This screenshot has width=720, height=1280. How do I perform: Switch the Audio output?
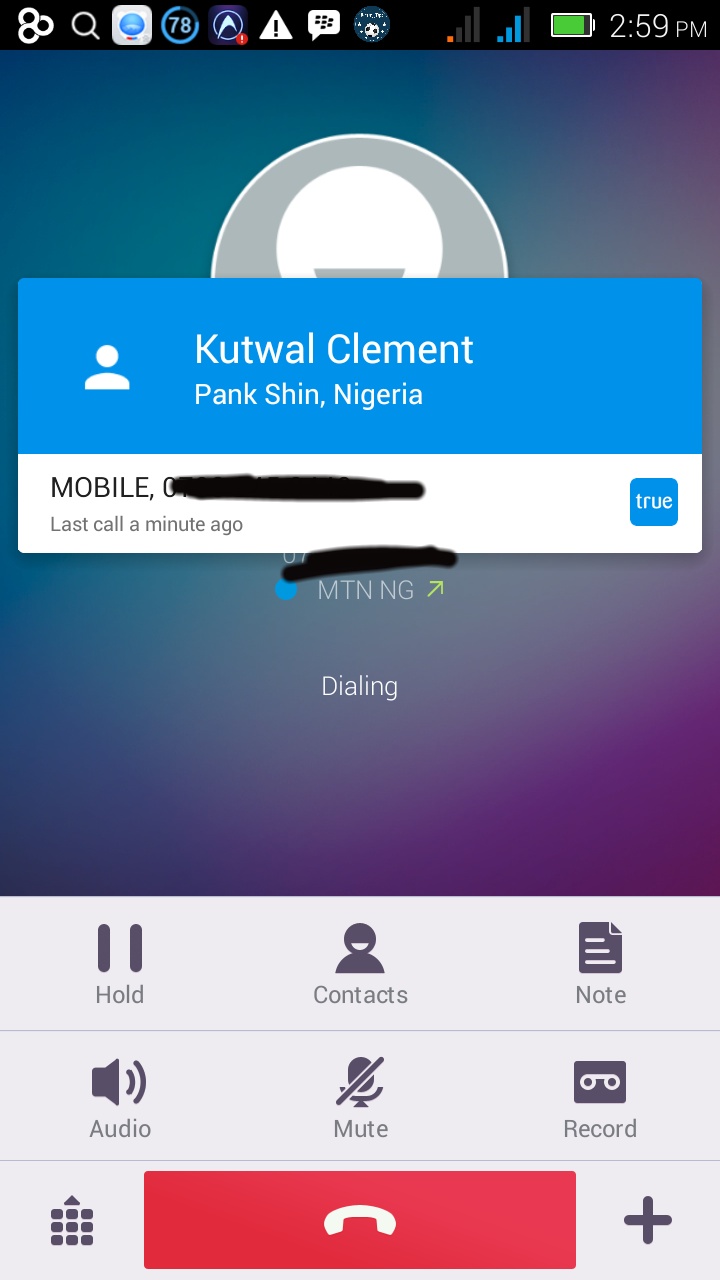(120, 1098)
